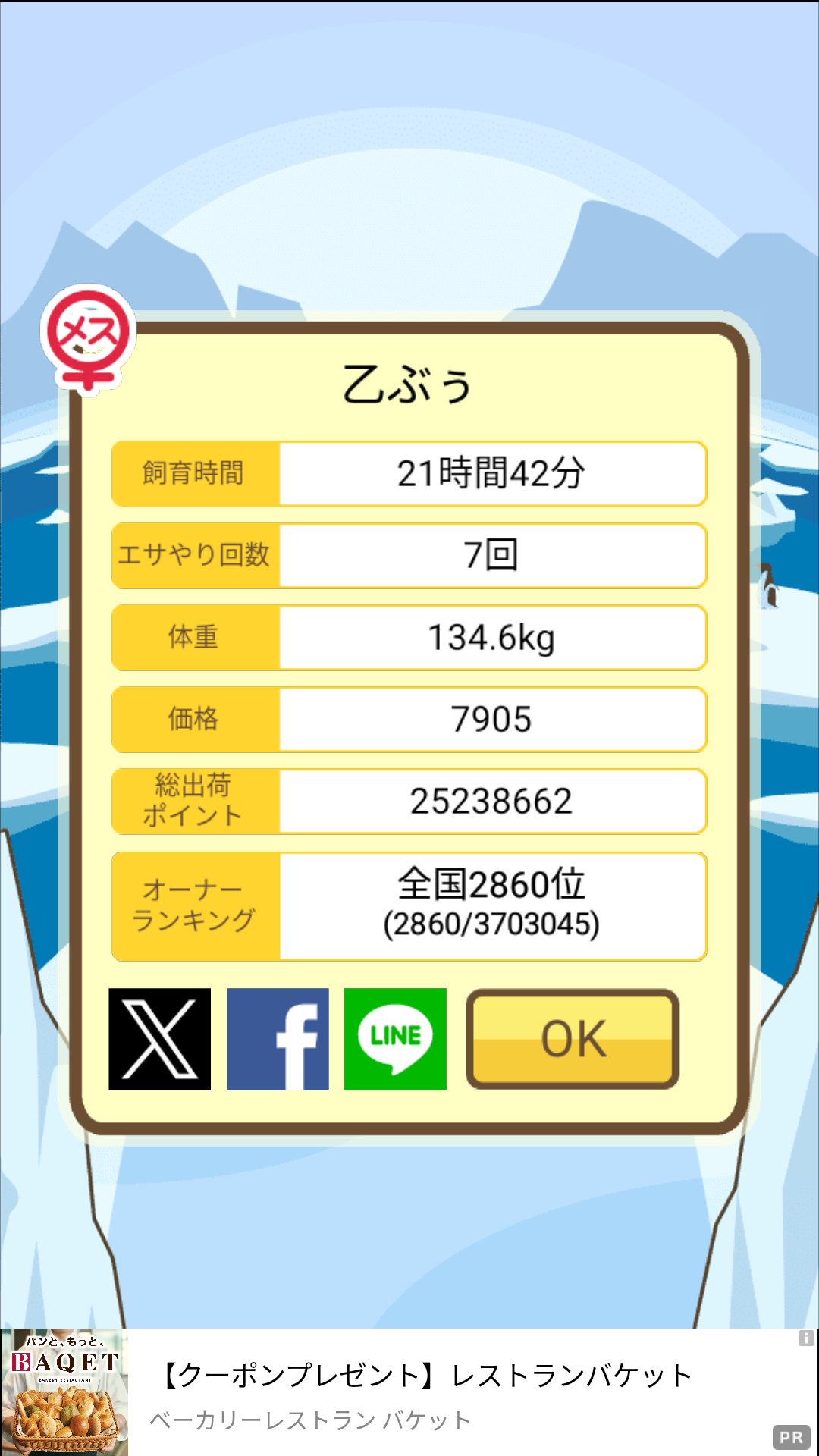Image resolution: width=819 pixels, height=1456 pixels.
Task: Open the BAQET restaurant coupon ad
Action: (x=409, y=1392)
